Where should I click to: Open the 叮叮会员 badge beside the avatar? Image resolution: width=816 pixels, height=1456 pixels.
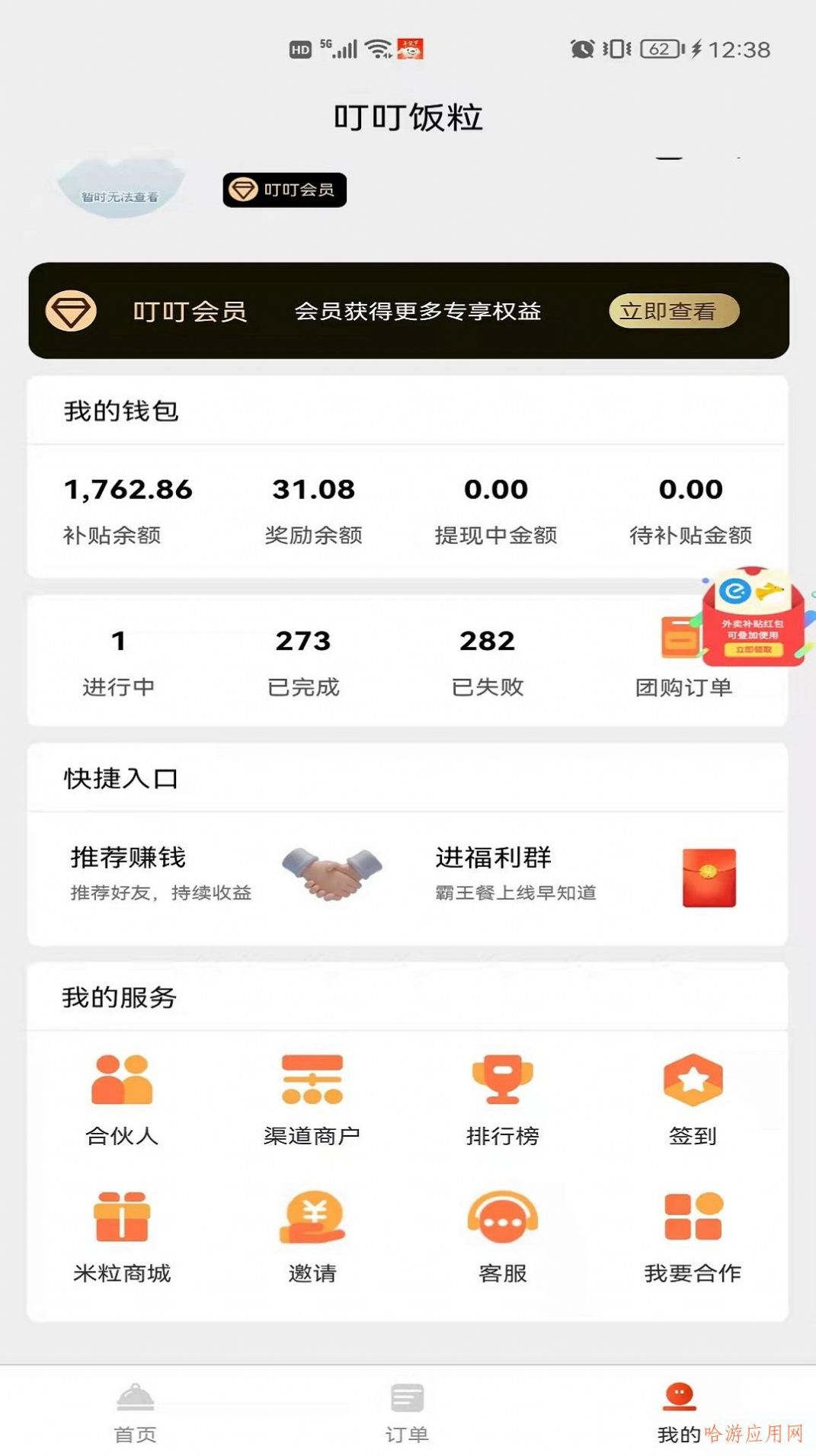pyautogui.click(x=284, y=190)
